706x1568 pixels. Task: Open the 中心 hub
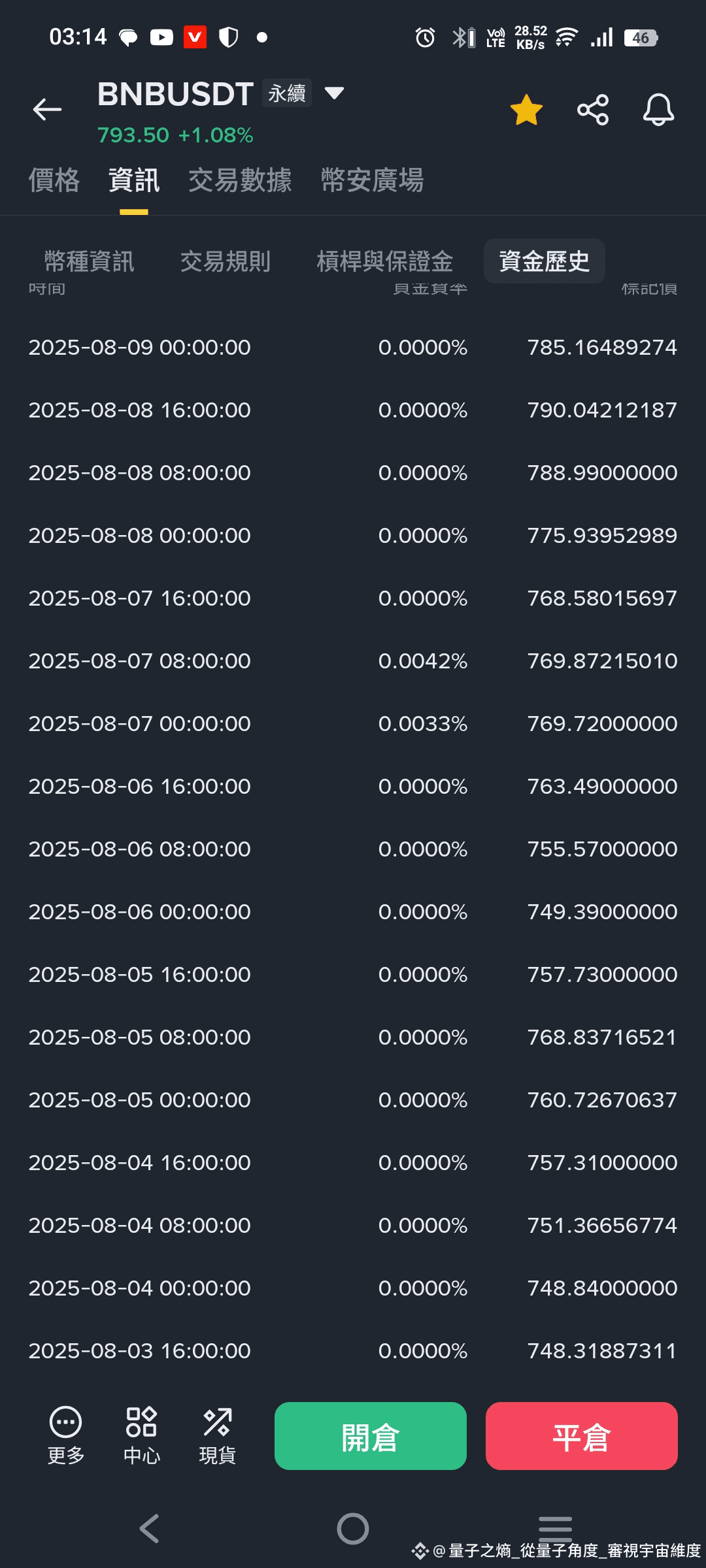142,1436
